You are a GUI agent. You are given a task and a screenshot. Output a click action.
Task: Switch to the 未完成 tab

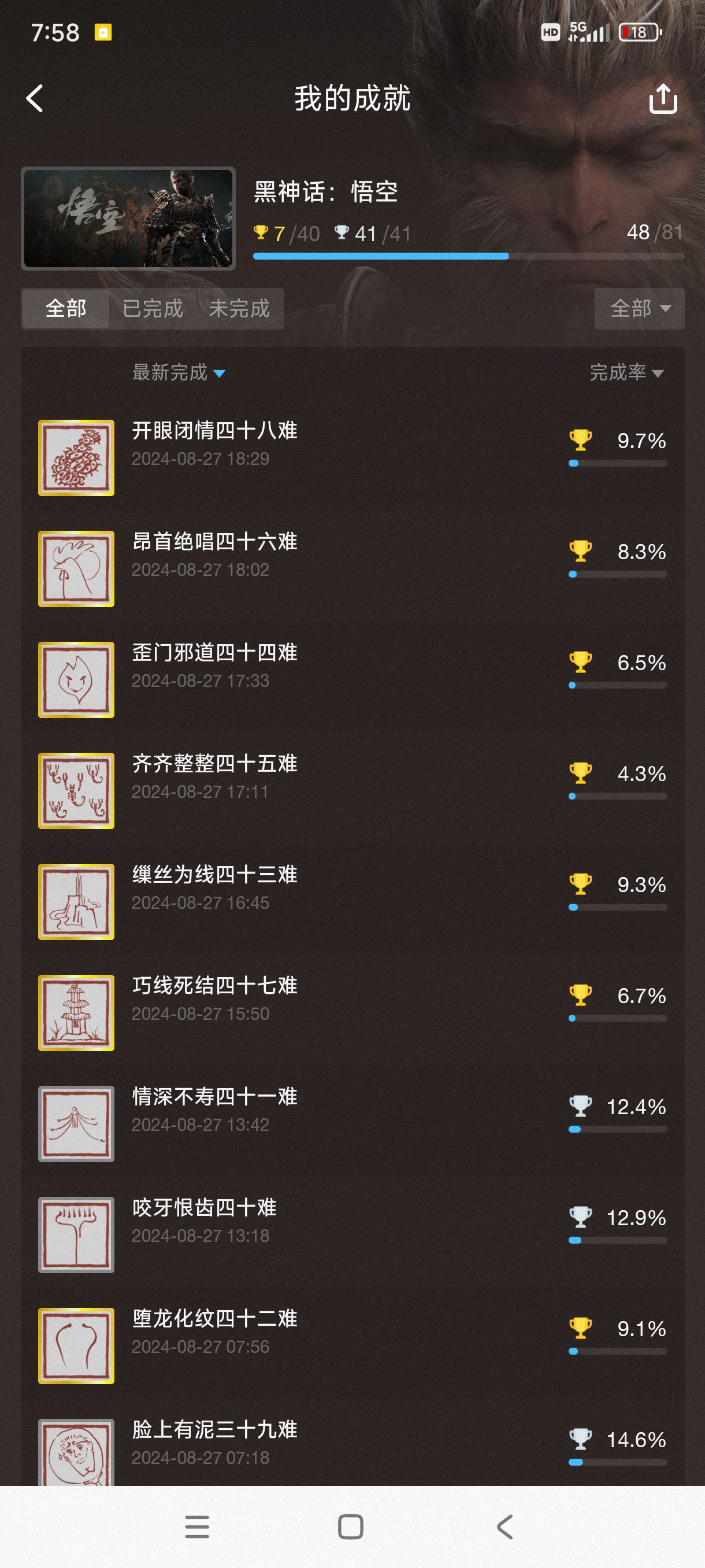[x=239, y=309]
